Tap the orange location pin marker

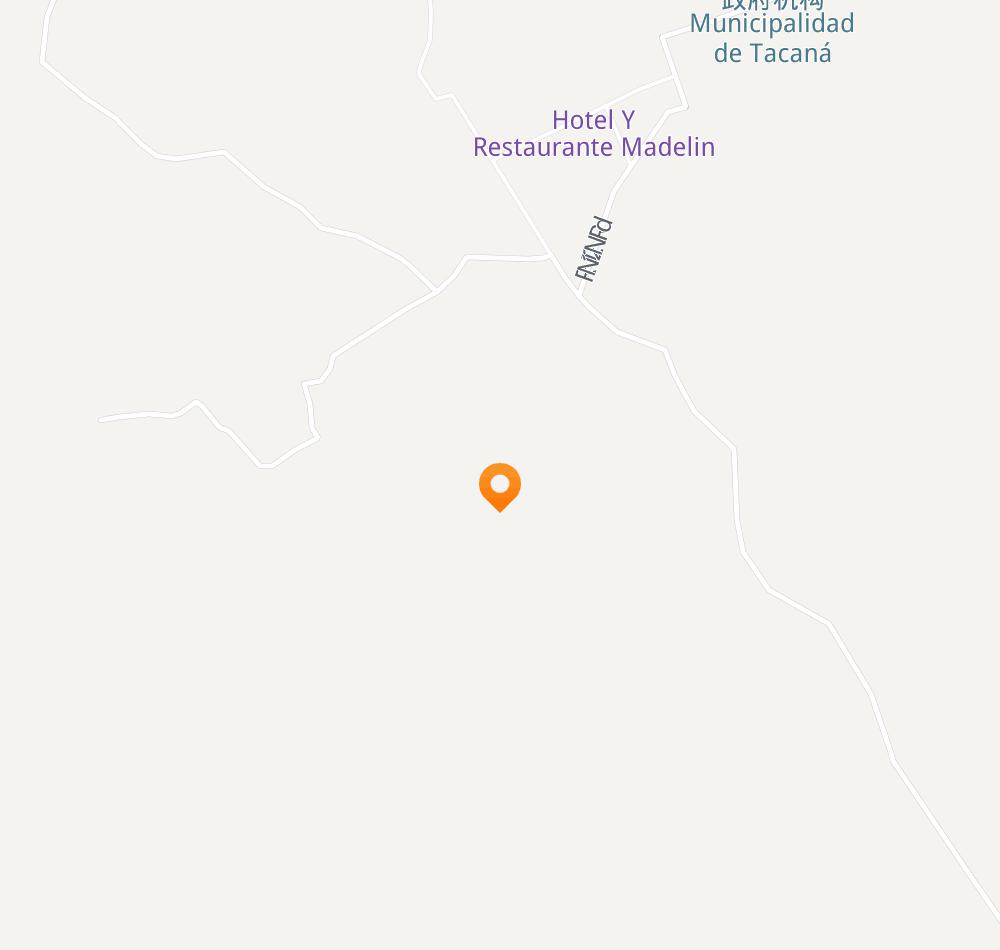(500, 486)
